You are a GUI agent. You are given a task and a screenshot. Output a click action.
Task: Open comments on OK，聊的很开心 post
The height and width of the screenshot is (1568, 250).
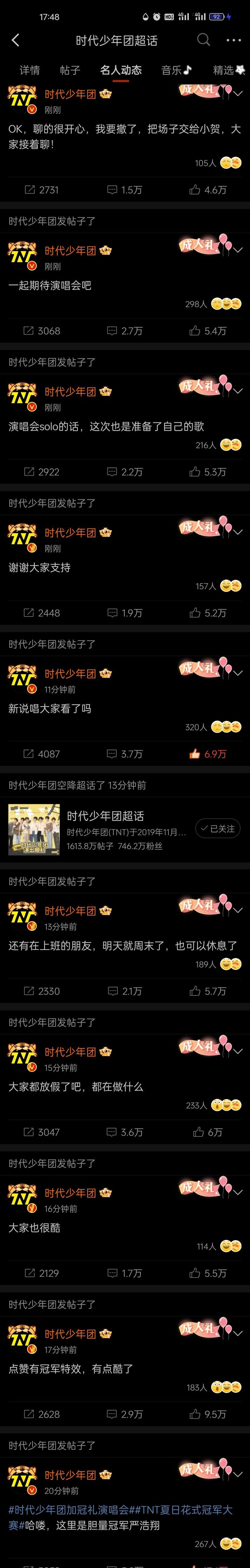[124, 190]
